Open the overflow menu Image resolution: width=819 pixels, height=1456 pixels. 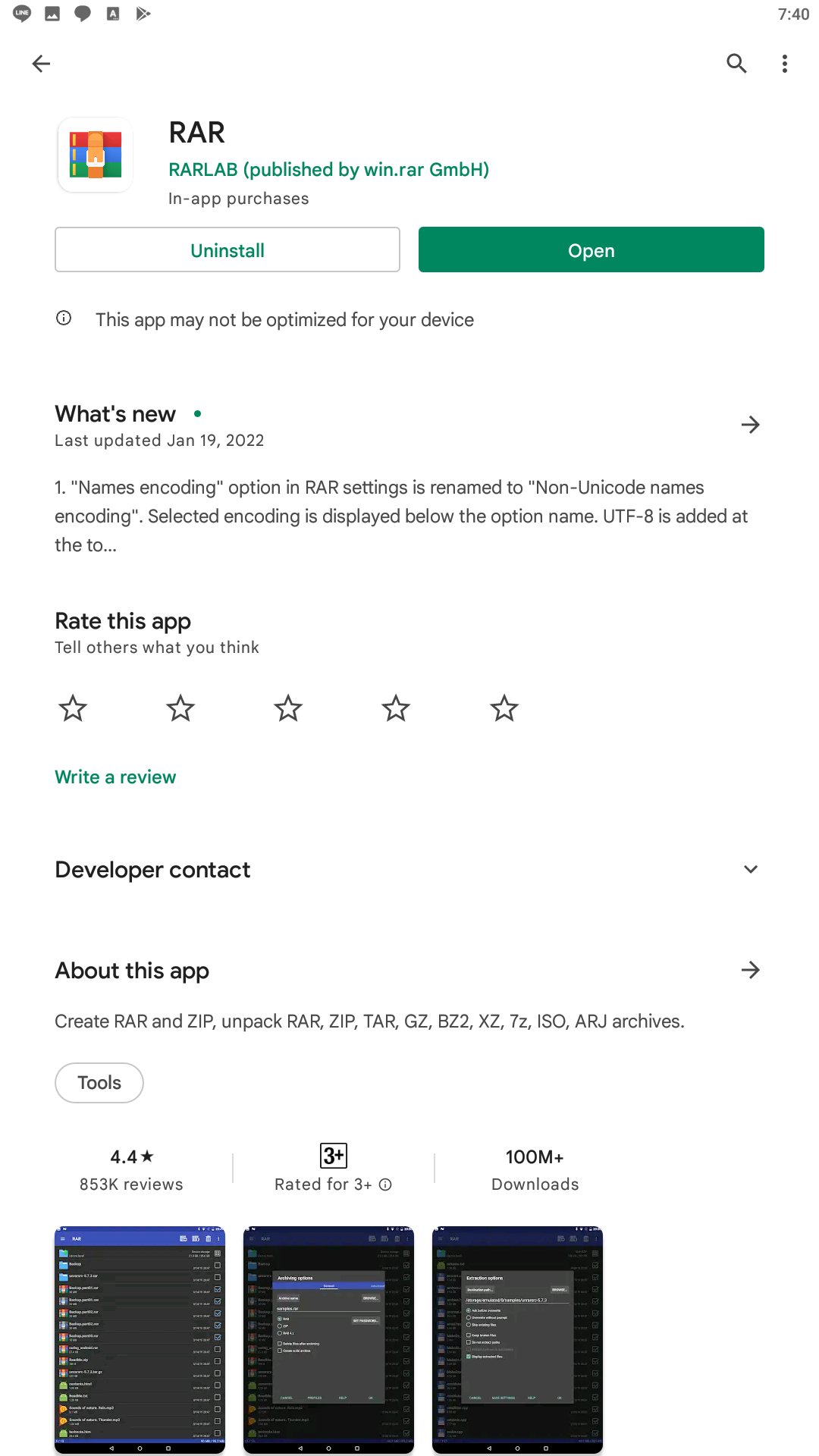pos(785,64)
